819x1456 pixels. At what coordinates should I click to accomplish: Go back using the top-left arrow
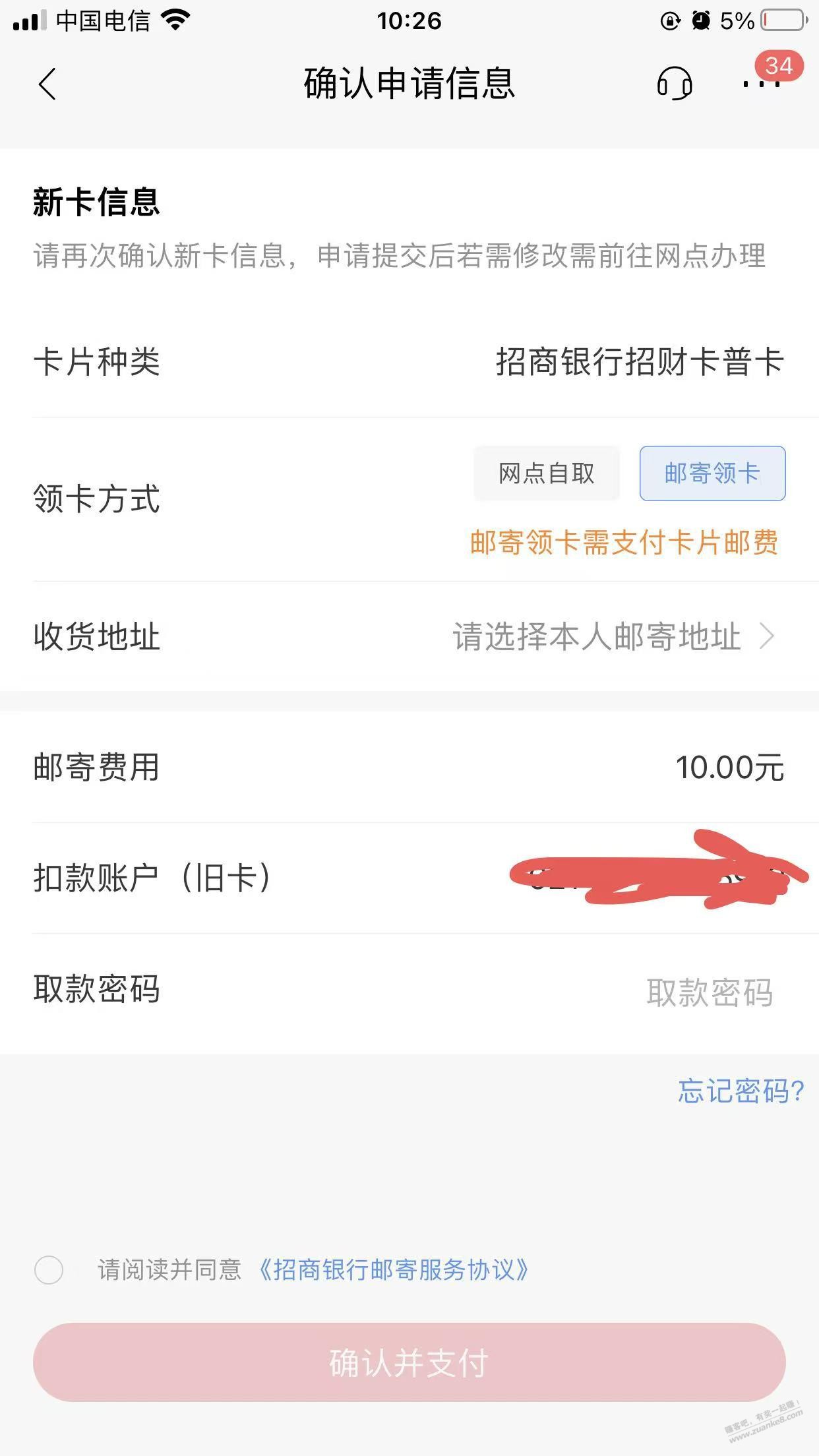tap(47, 84)
